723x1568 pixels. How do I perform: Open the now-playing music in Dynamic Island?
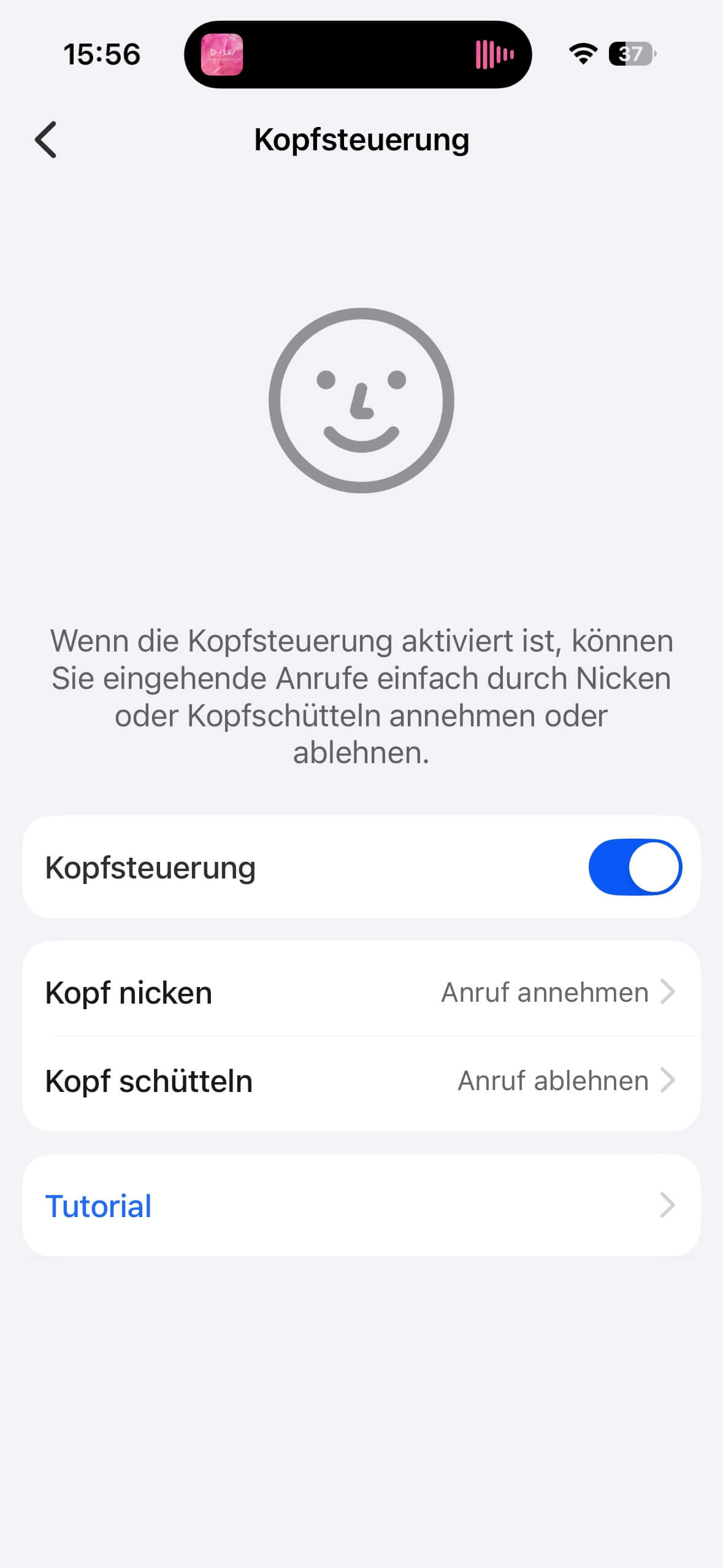tap(358, 55)
